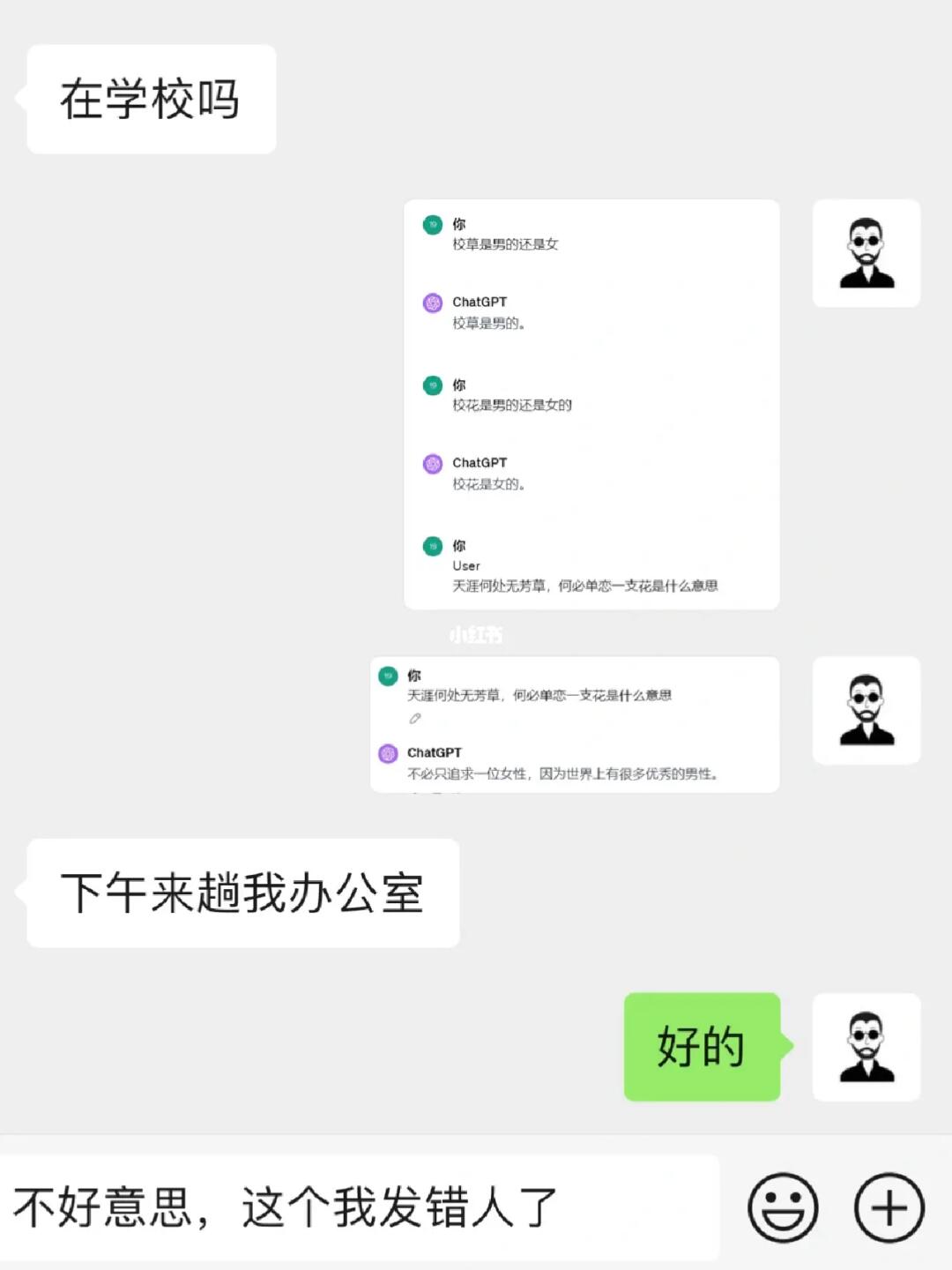Click the sunglasses avatar beside the "好的" bubble

coord(866,1045)
